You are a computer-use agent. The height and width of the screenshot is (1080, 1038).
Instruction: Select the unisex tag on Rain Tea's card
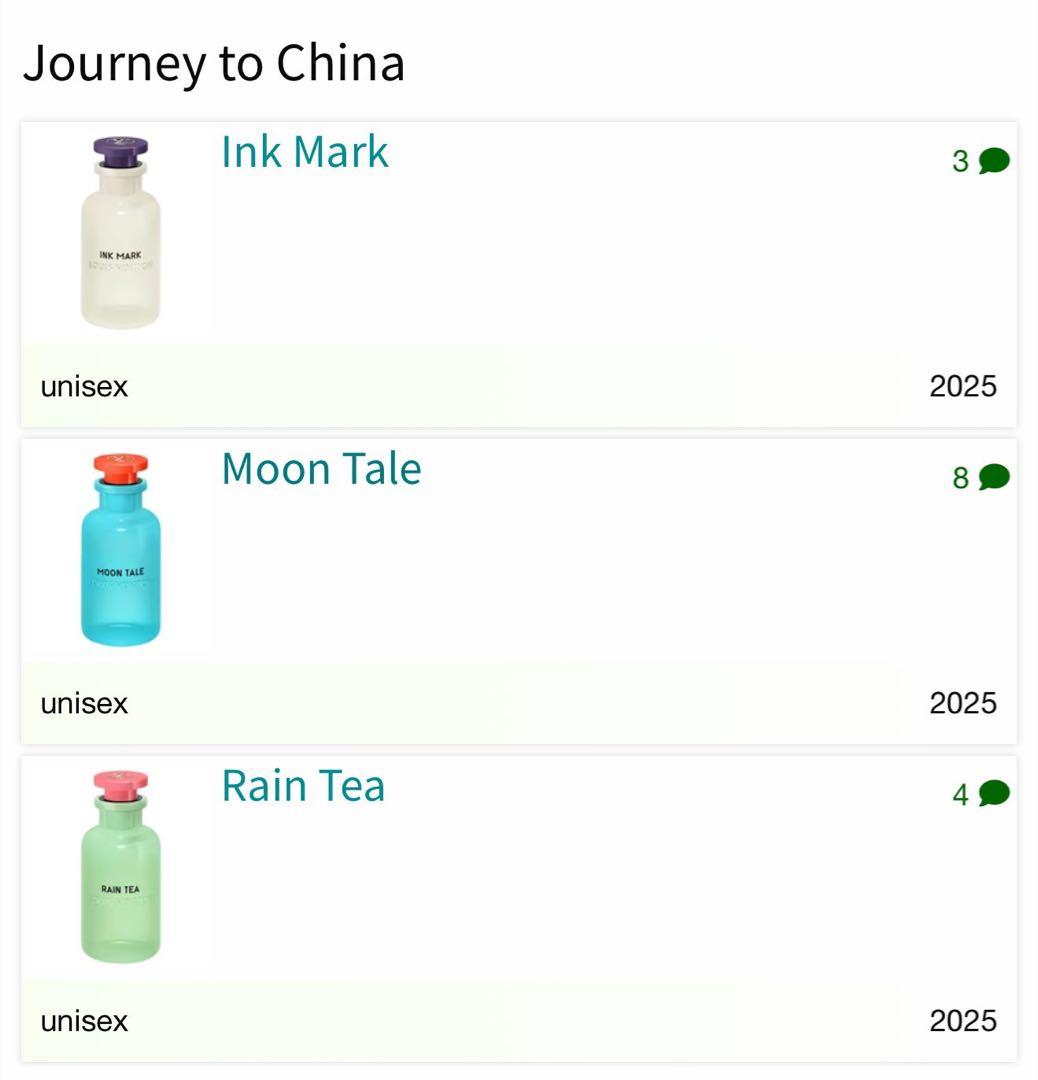[84, 1021]
